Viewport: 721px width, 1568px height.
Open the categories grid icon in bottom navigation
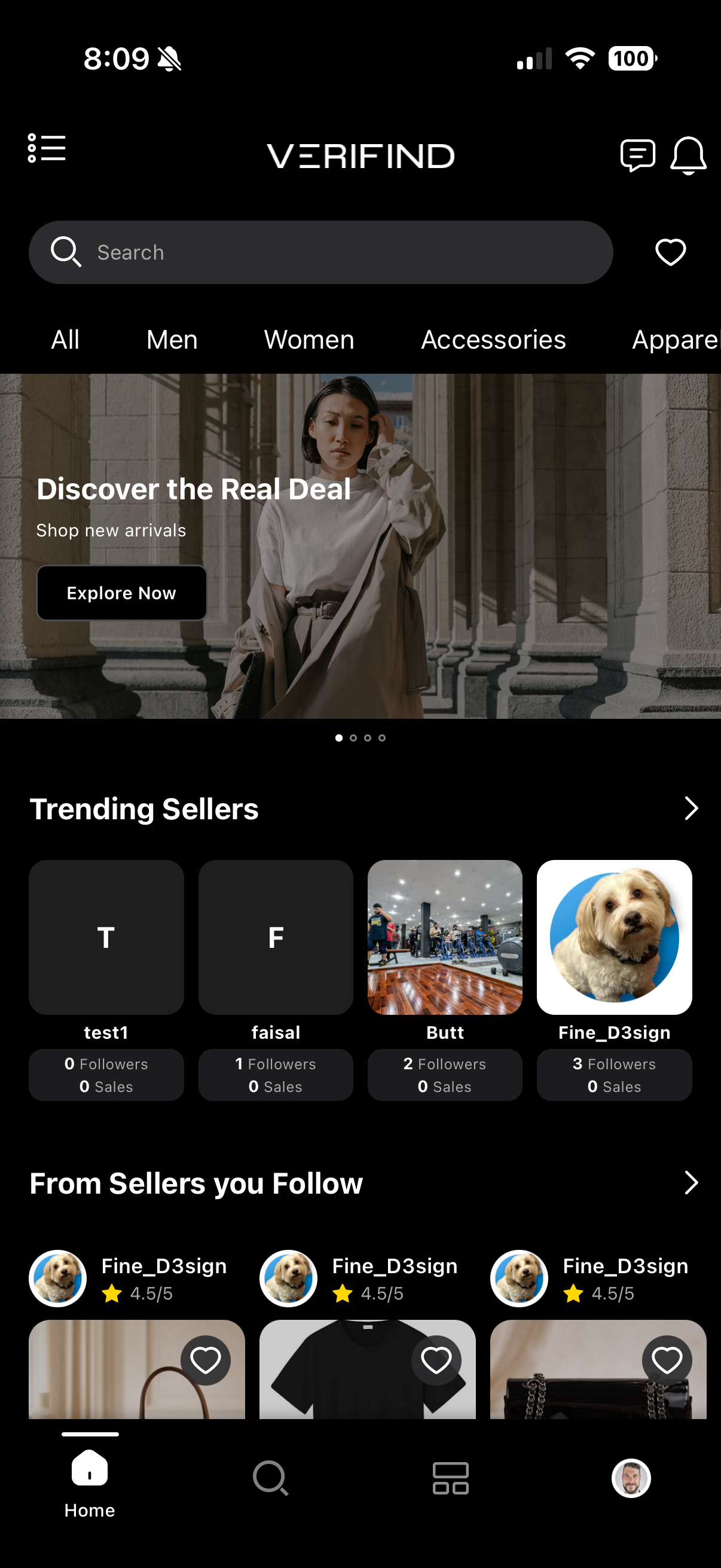coord(450,1479)
